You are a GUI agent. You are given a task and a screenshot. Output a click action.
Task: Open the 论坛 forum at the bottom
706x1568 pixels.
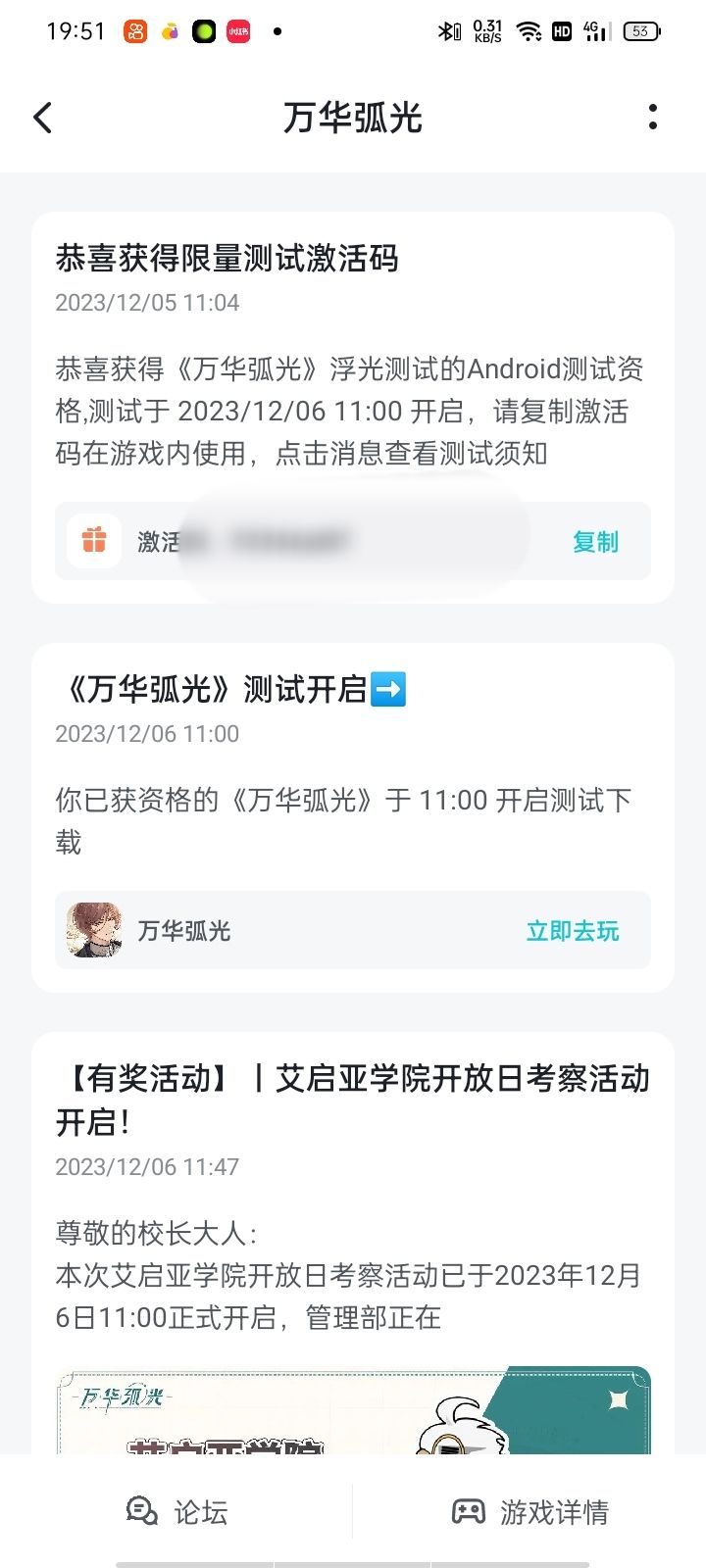tap(176, 1512)
